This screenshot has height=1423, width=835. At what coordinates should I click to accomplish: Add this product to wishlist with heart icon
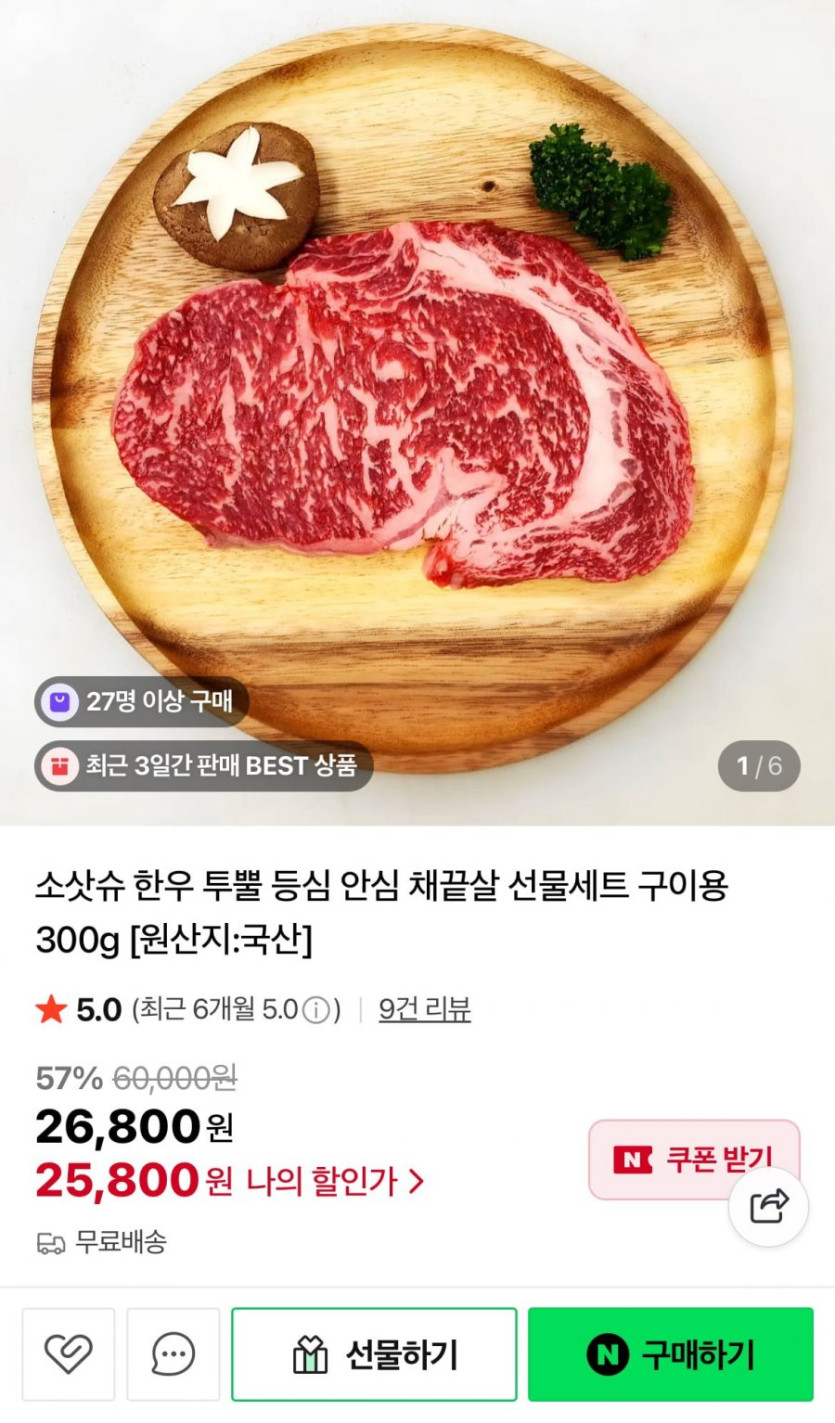[68, 1354]
